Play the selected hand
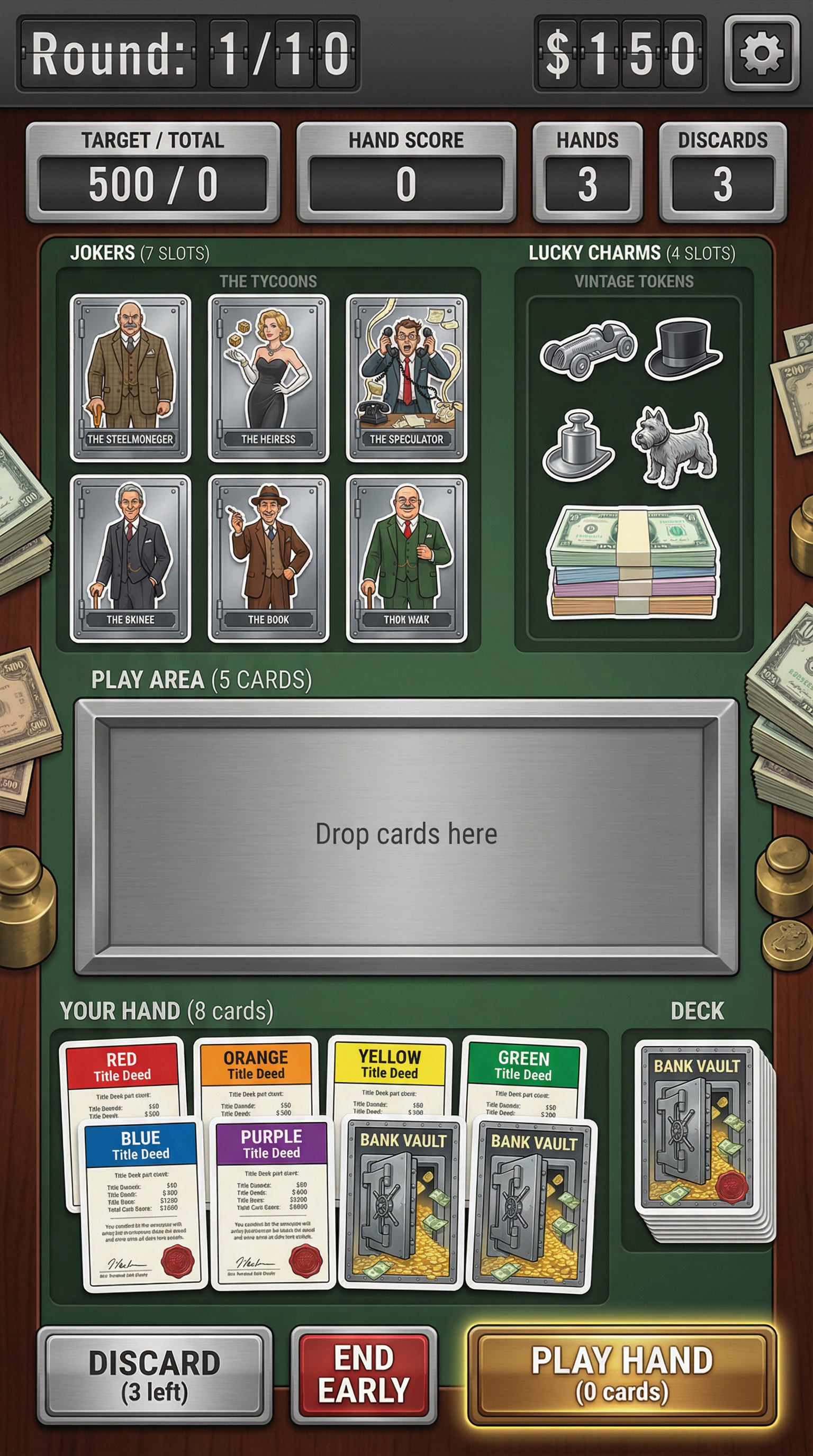This screenshot has width=813, height=1456. (621, 1375)
